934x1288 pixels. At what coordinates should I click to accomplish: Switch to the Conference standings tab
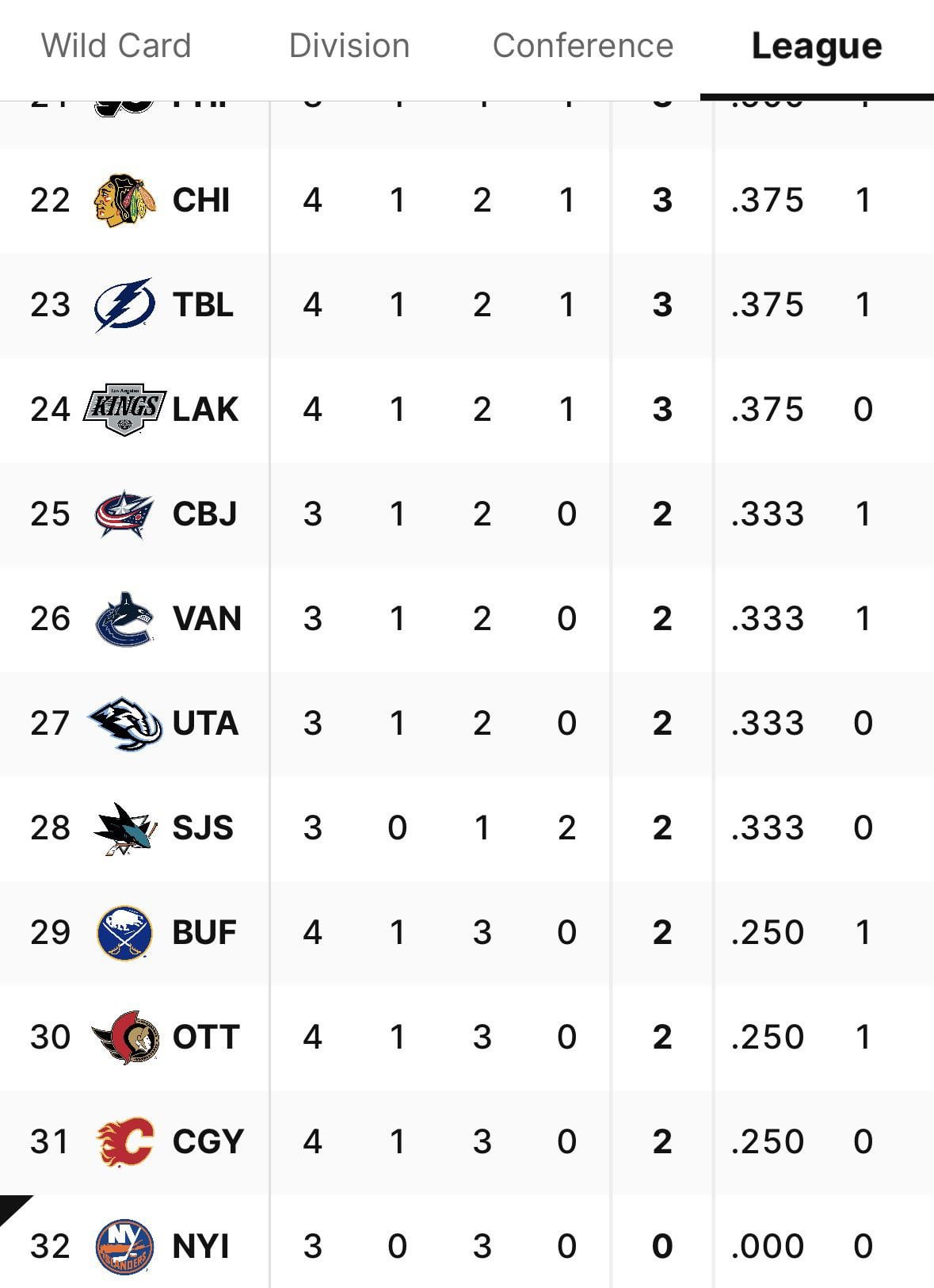(x=582, y=46)
